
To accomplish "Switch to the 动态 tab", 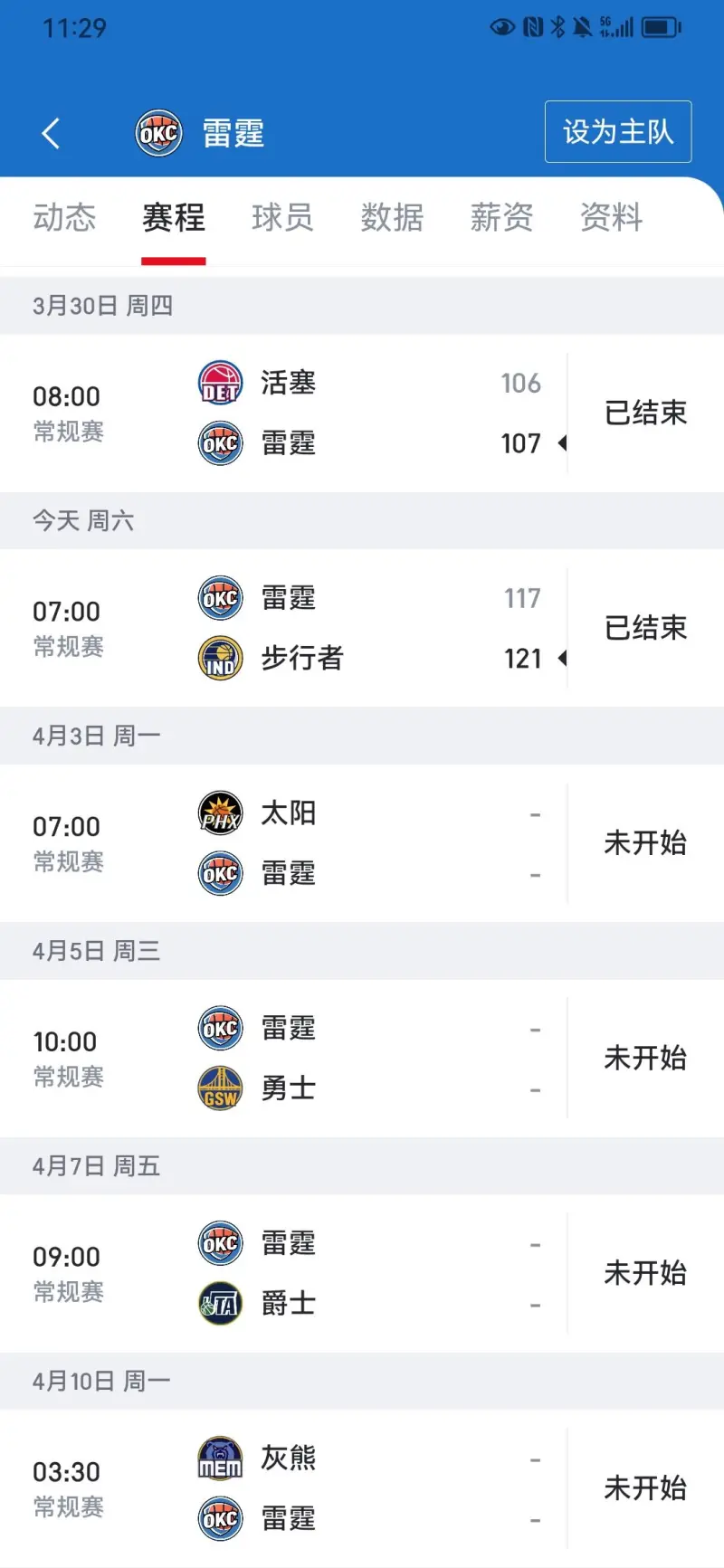I will (x=64, y=218).
